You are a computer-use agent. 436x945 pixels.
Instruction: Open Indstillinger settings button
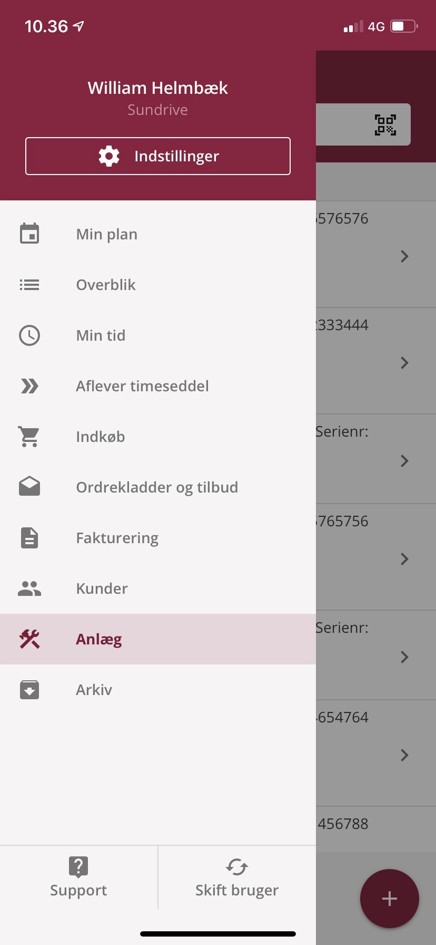(157, 156)
